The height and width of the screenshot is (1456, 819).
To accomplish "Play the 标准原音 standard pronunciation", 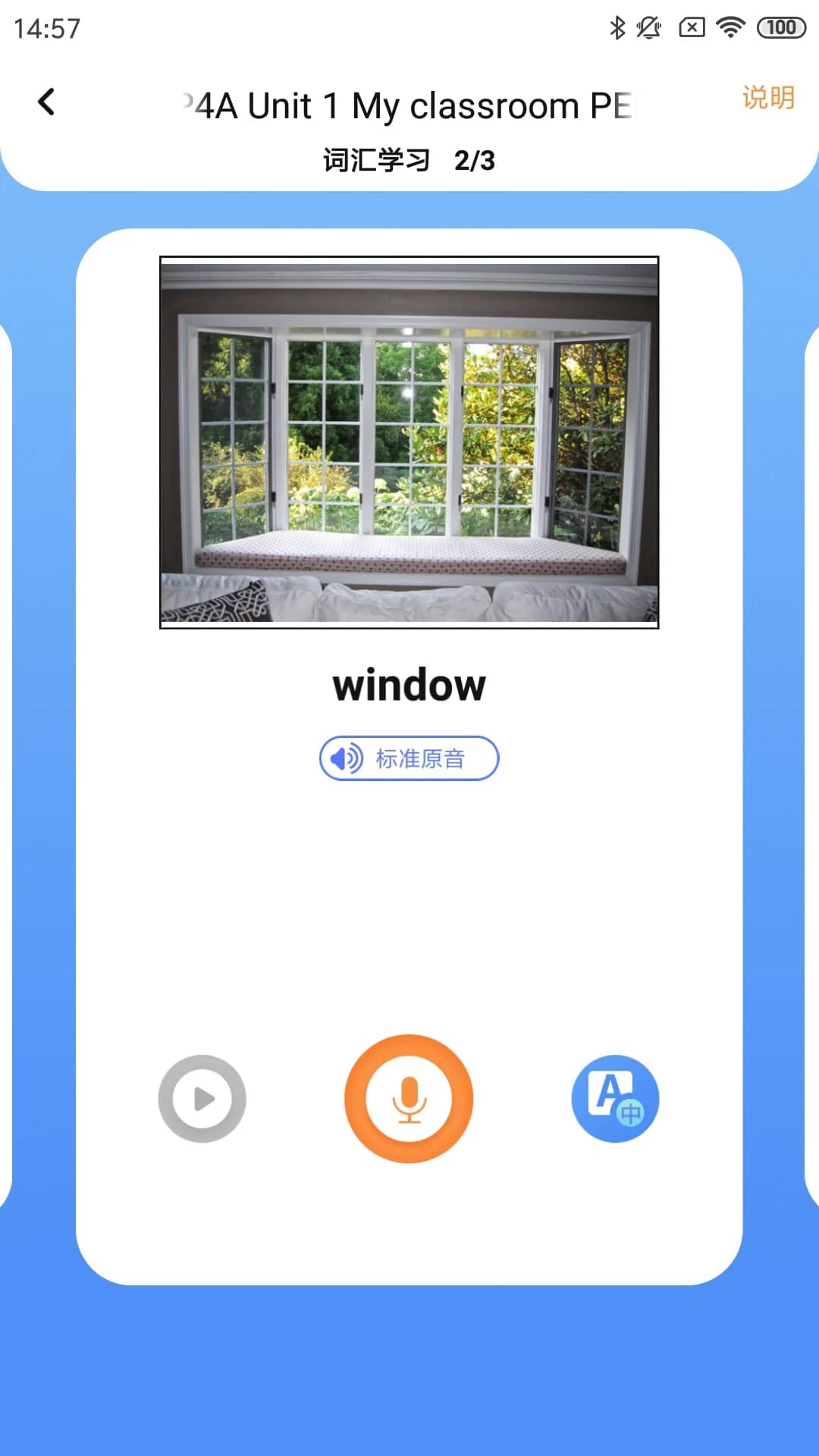I will coord(409,758).
